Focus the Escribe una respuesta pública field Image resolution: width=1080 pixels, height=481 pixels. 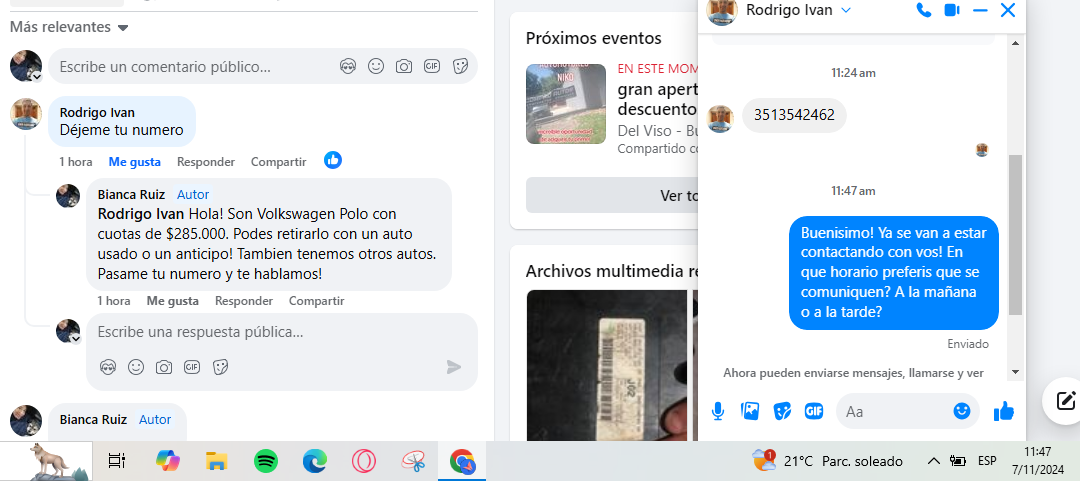270,332
